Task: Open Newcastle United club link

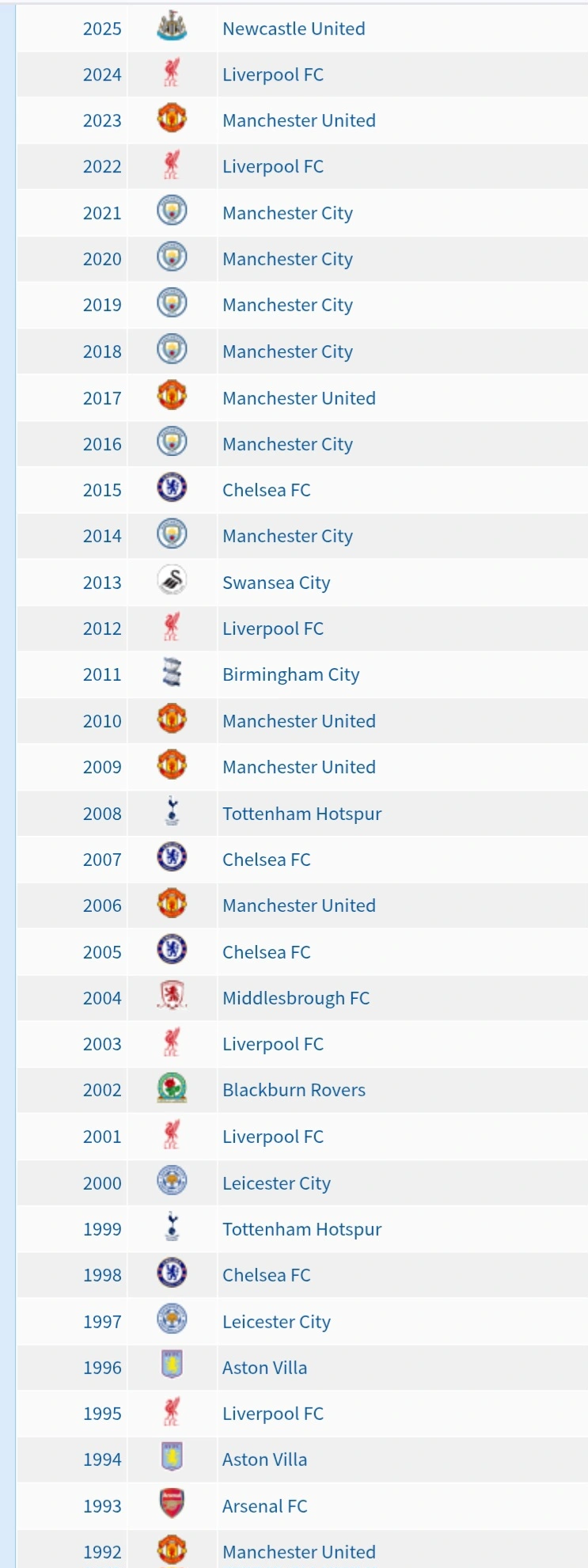Action: click(x=294, y=28)
